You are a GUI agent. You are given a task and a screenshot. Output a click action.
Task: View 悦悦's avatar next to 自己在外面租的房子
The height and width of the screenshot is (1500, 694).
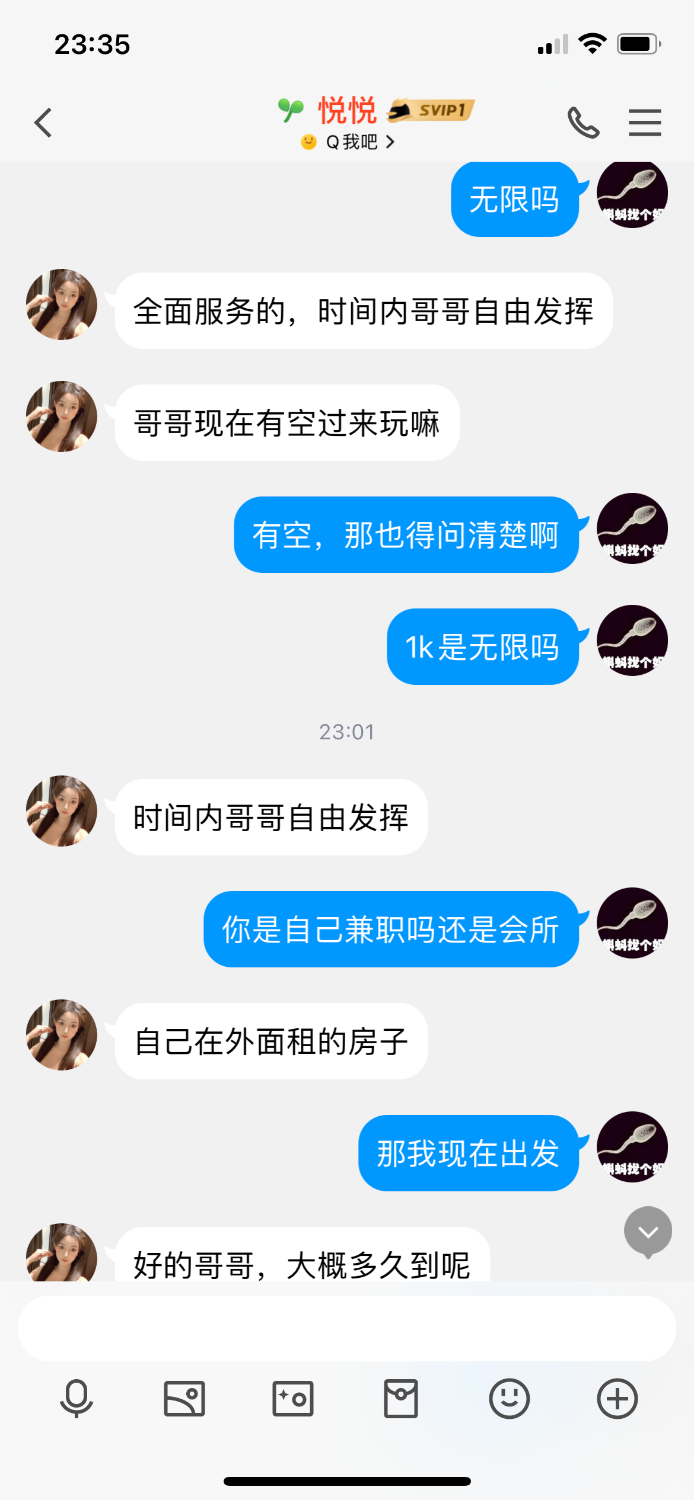[61, 1034]
